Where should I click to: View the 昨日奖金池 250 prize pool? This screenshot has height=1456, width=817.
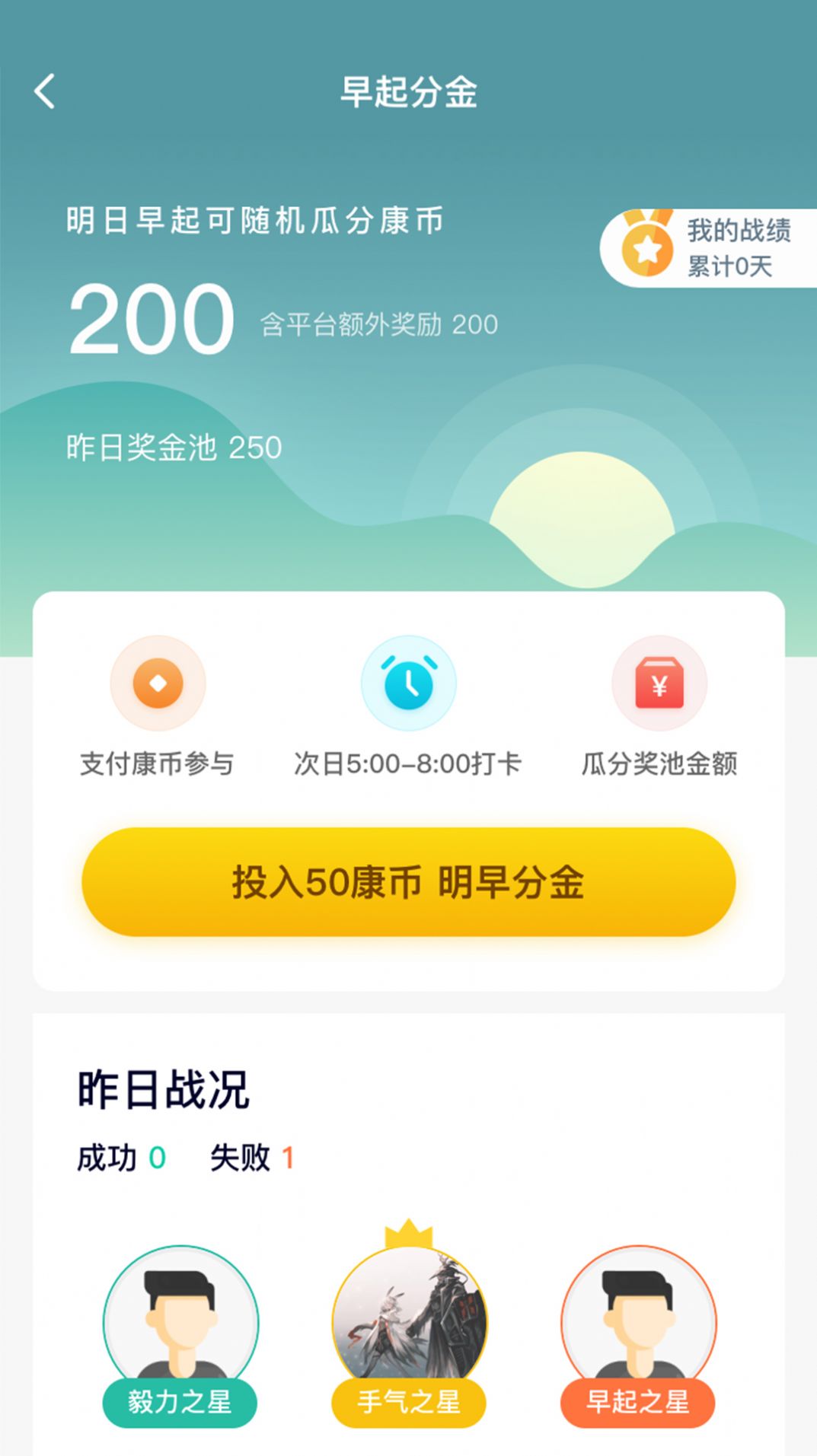pyautogui.click(x=171, y=446)
